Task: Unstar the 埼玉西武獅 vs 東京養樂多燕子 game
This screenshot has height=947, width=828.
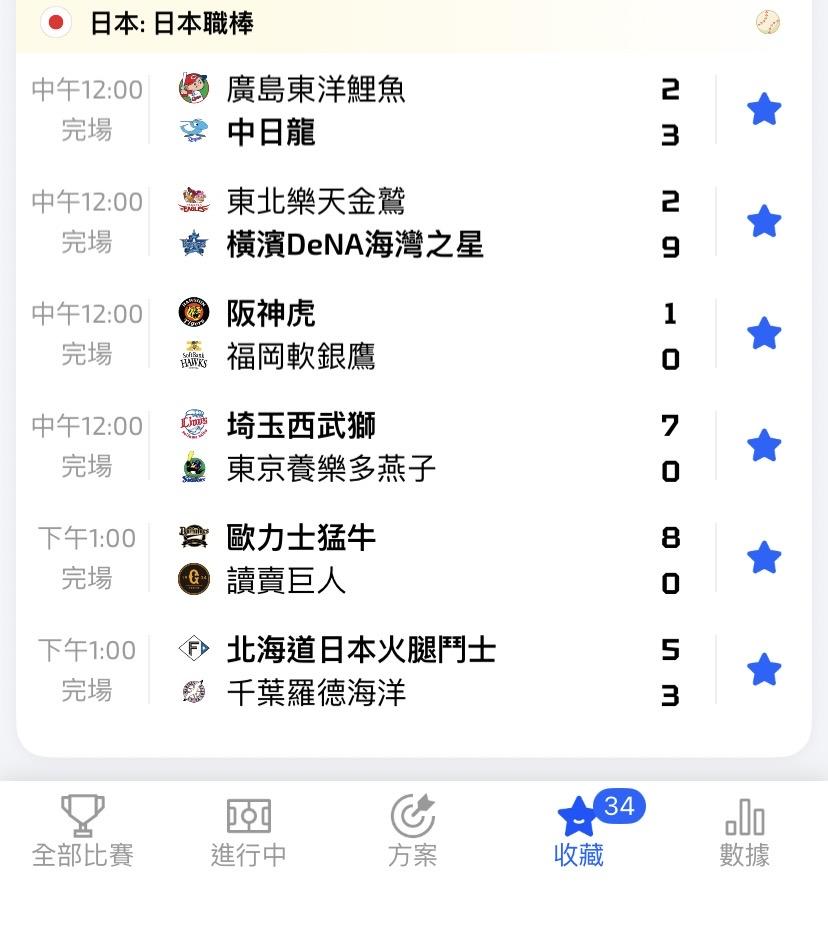Action: [764, 446]
